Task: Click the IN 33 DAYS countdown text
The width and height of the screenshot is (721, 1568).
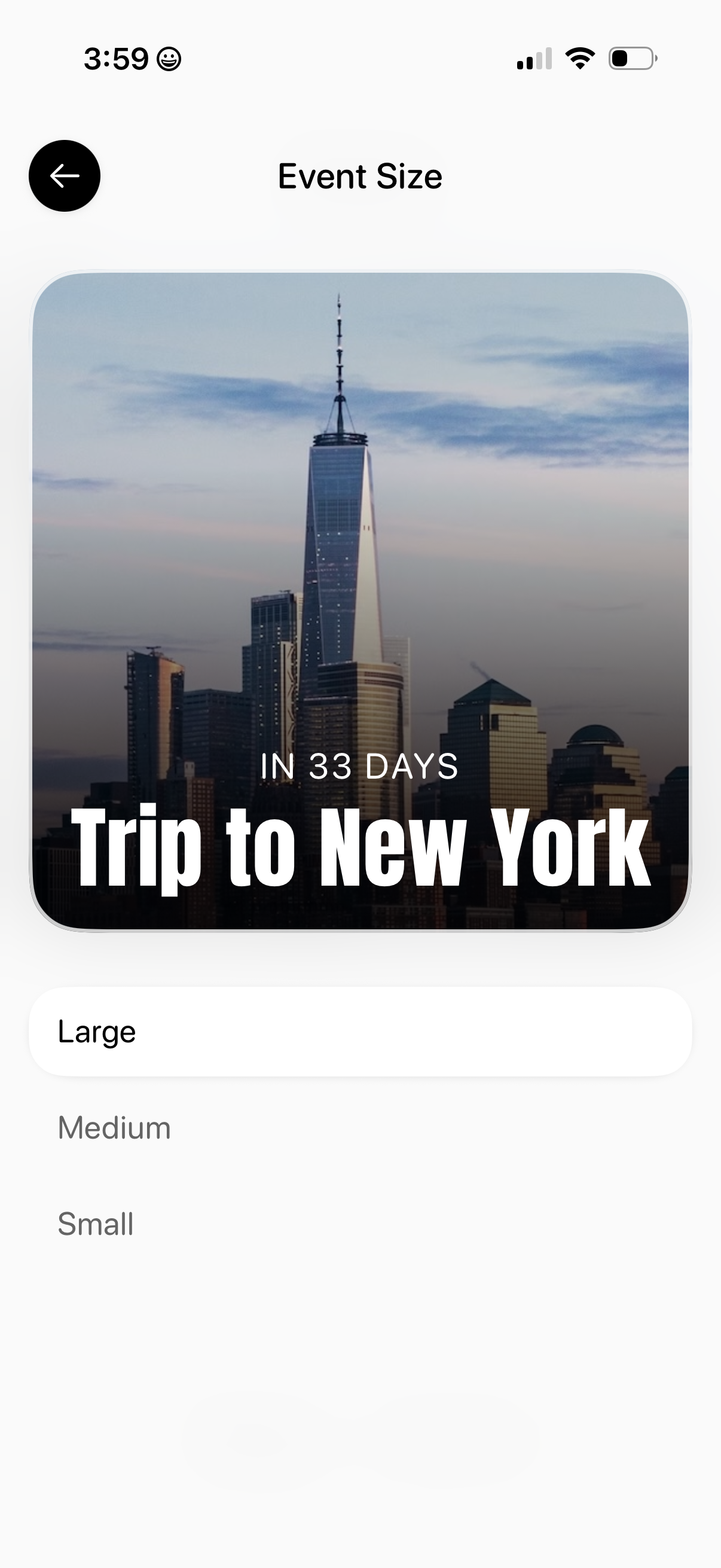Action: (x=360, y=768)
